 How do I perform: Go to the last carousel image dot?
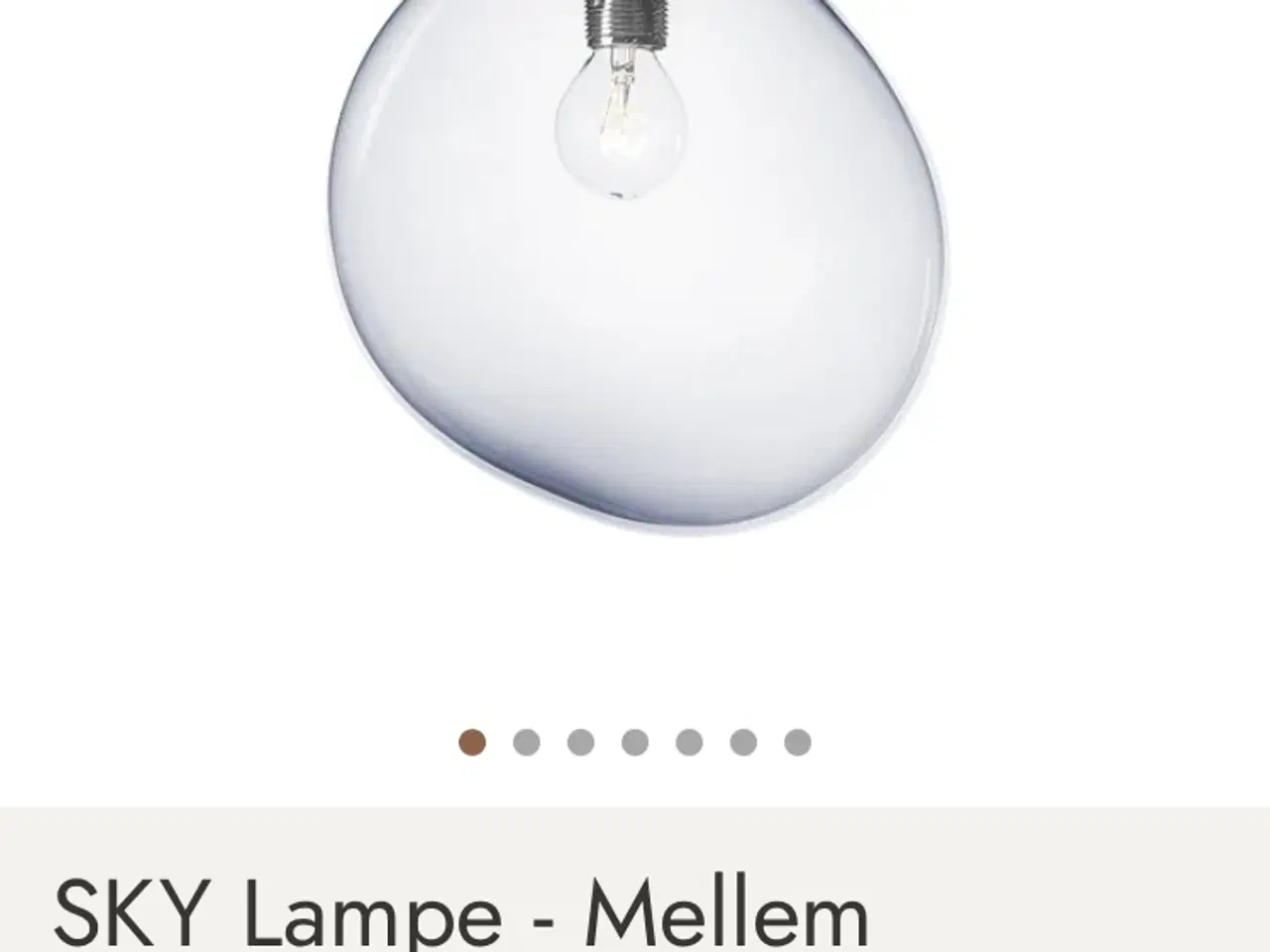(x=798, y=742)
